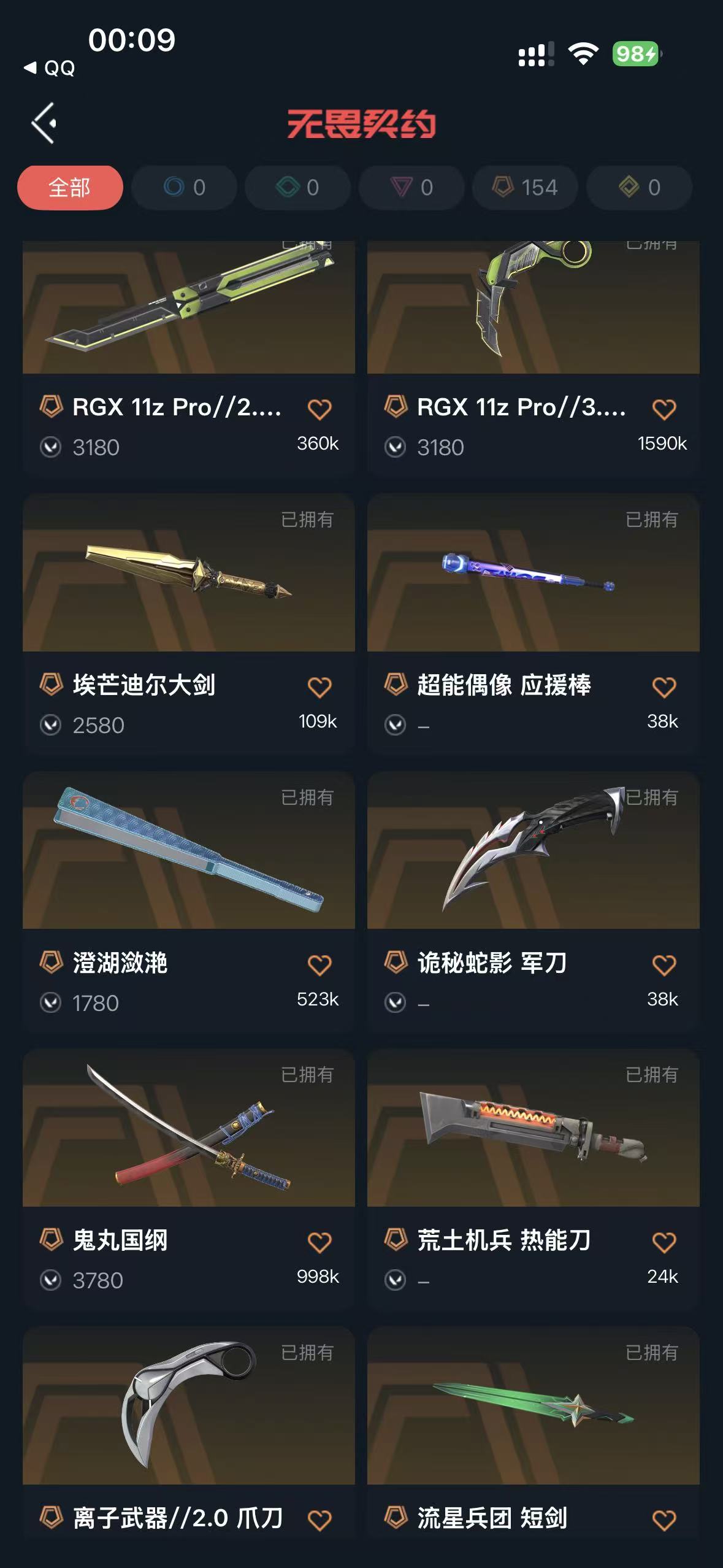723x1568 pixels.
Task: Open 荒土机兵 热能刀 card
Action: pyautogui.click(x=534, y=1180)
